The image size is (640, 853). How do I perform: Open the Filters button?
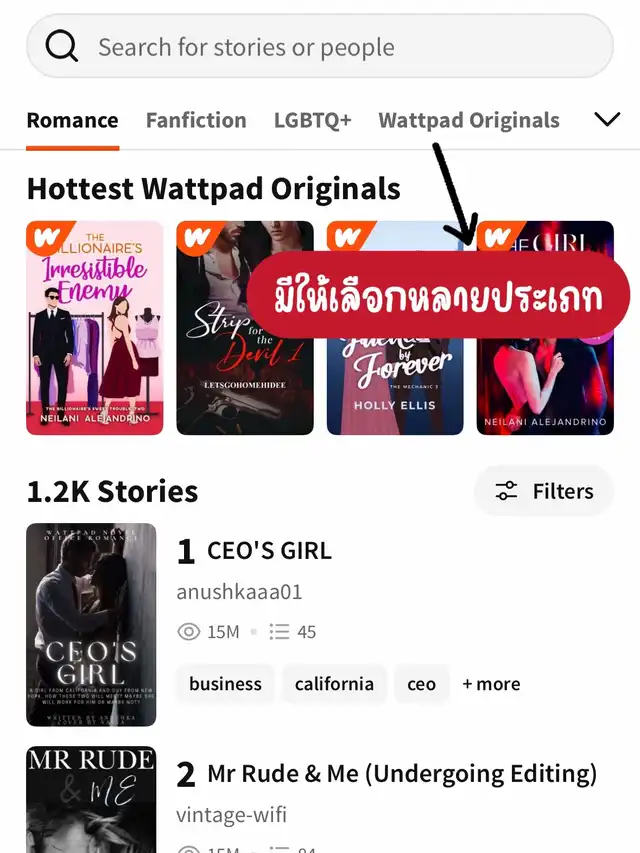point(544,491)
